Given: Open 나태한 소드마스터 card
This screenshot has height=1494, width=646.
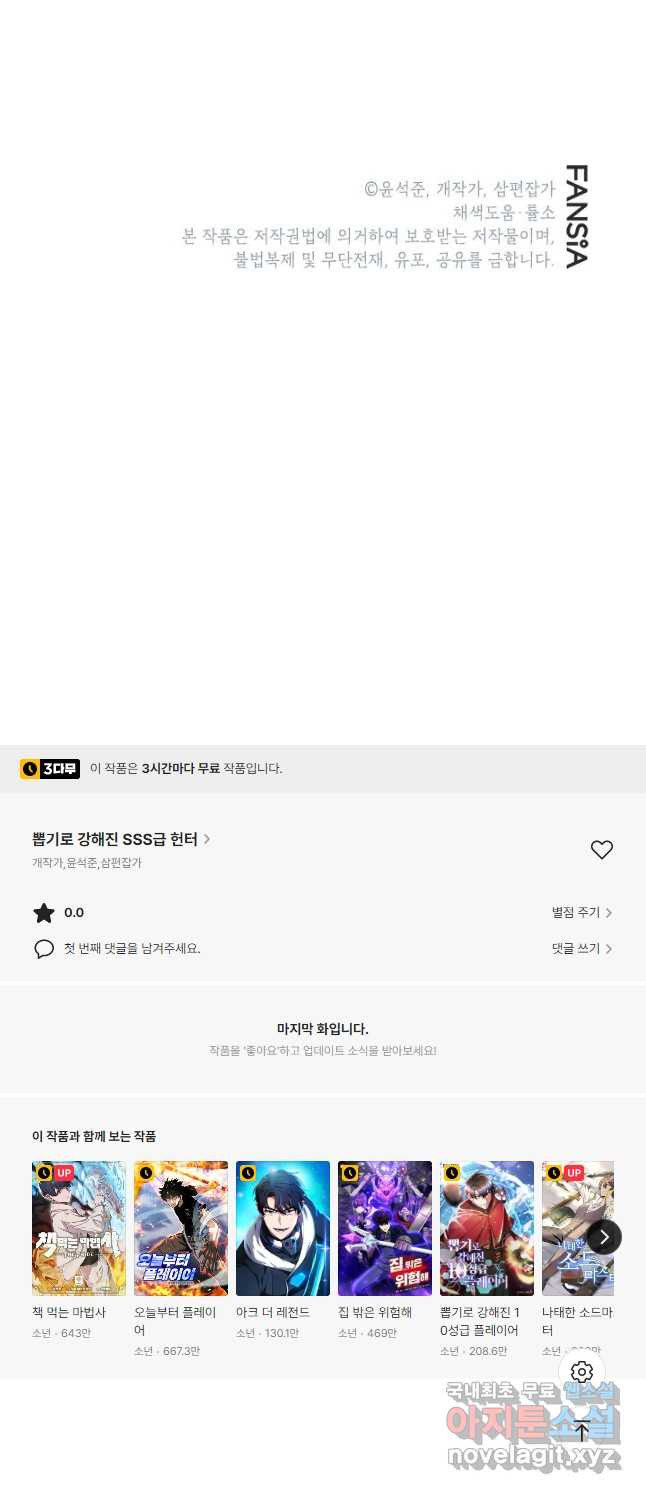Looking at the screenshot, I should point(575,1228).
